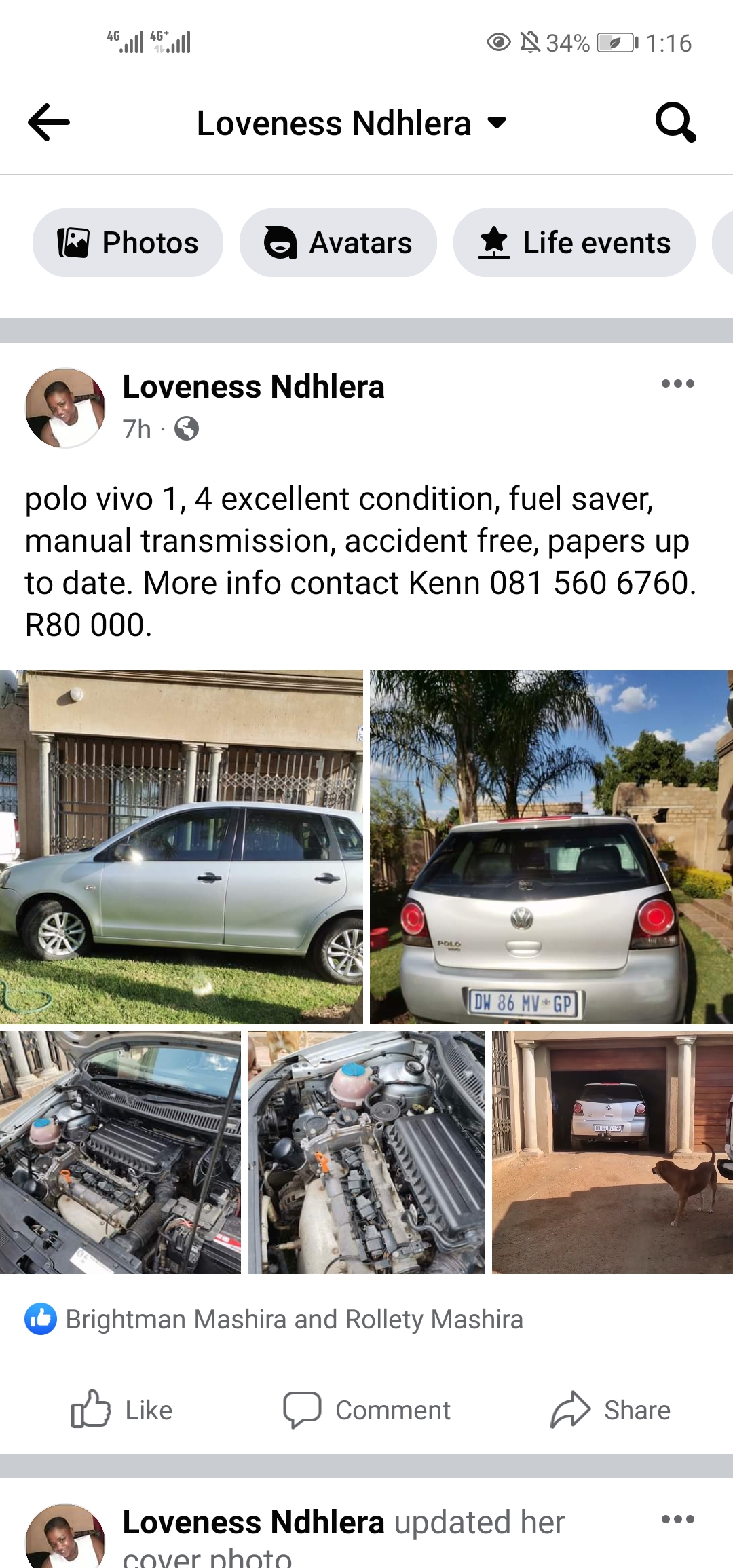The image size is (733, 1568).
Task: Share the polo vivo post
Action: (x=611, y=1410)
